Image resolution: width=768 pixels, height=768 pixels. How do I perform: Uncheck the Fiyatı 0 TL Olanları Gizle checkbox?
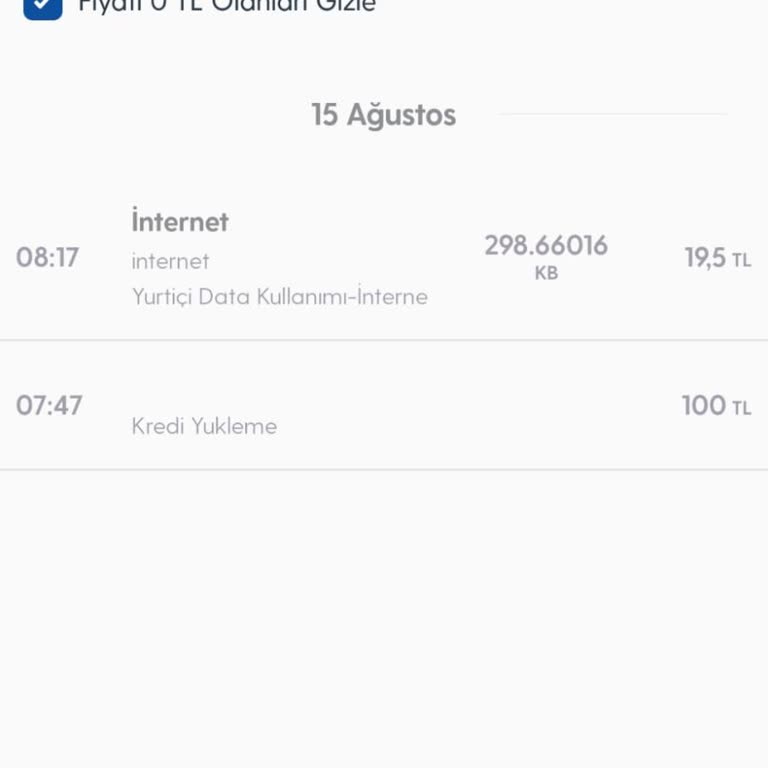click(42, 6)
